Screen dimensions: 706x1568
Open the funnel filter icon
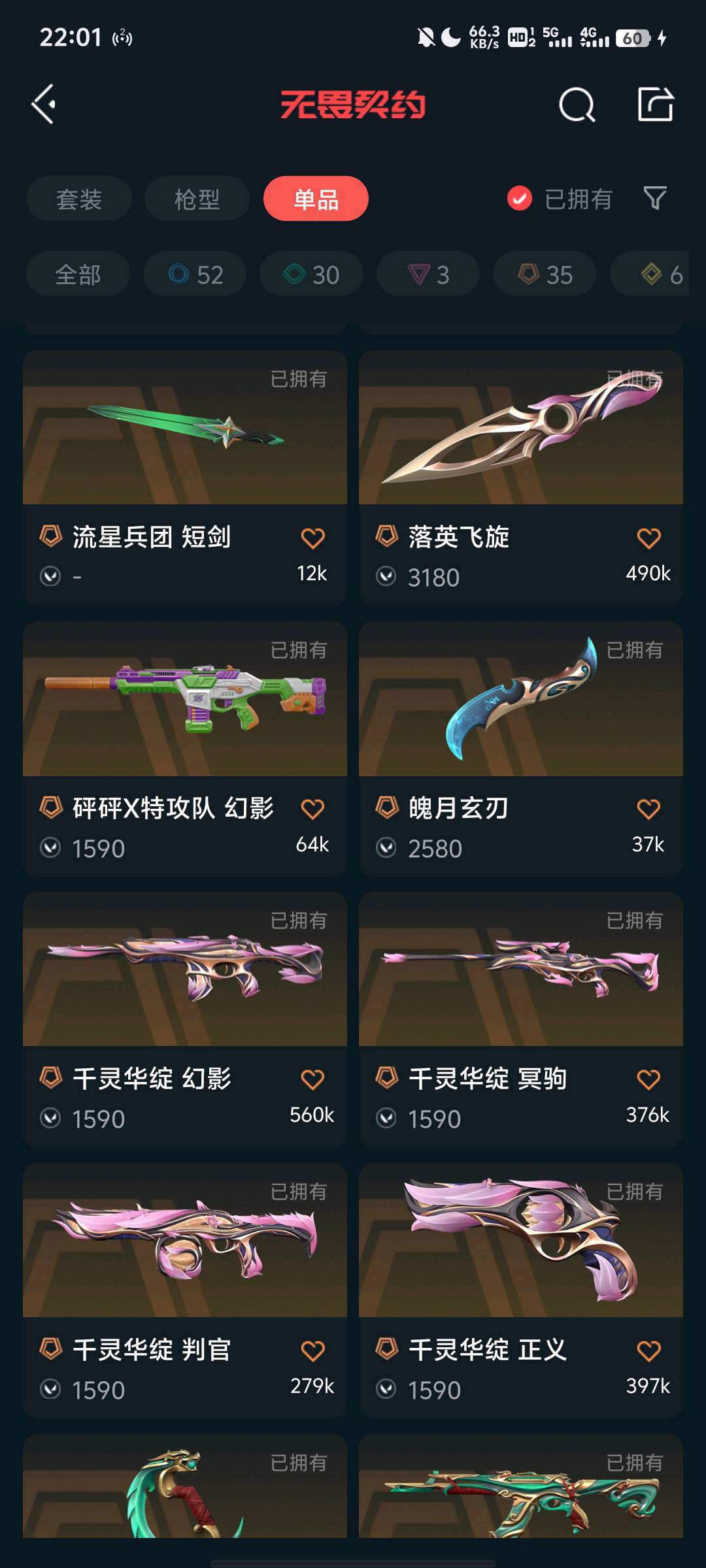[654, 198]
